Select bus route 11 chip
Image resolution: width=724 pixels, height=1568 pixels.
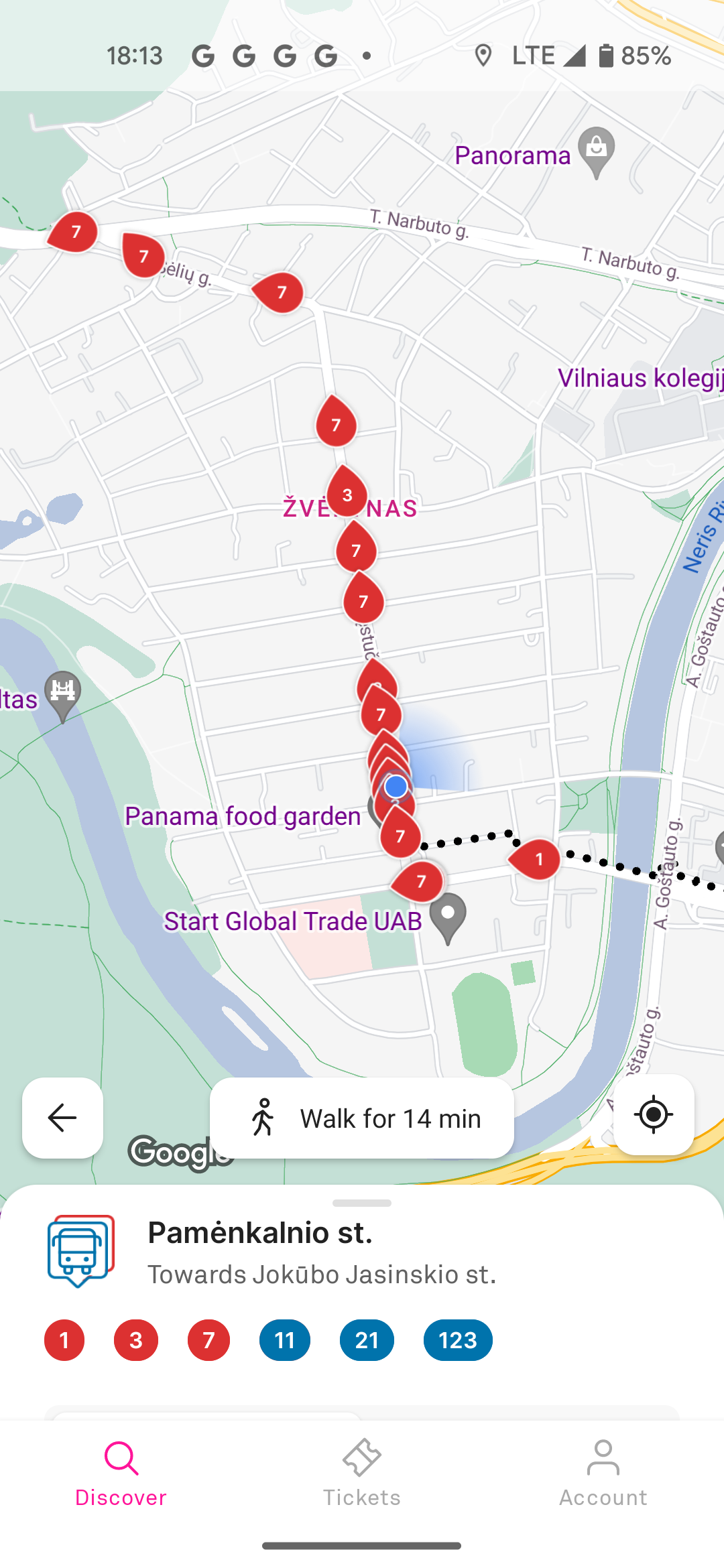click(285, 1340)
